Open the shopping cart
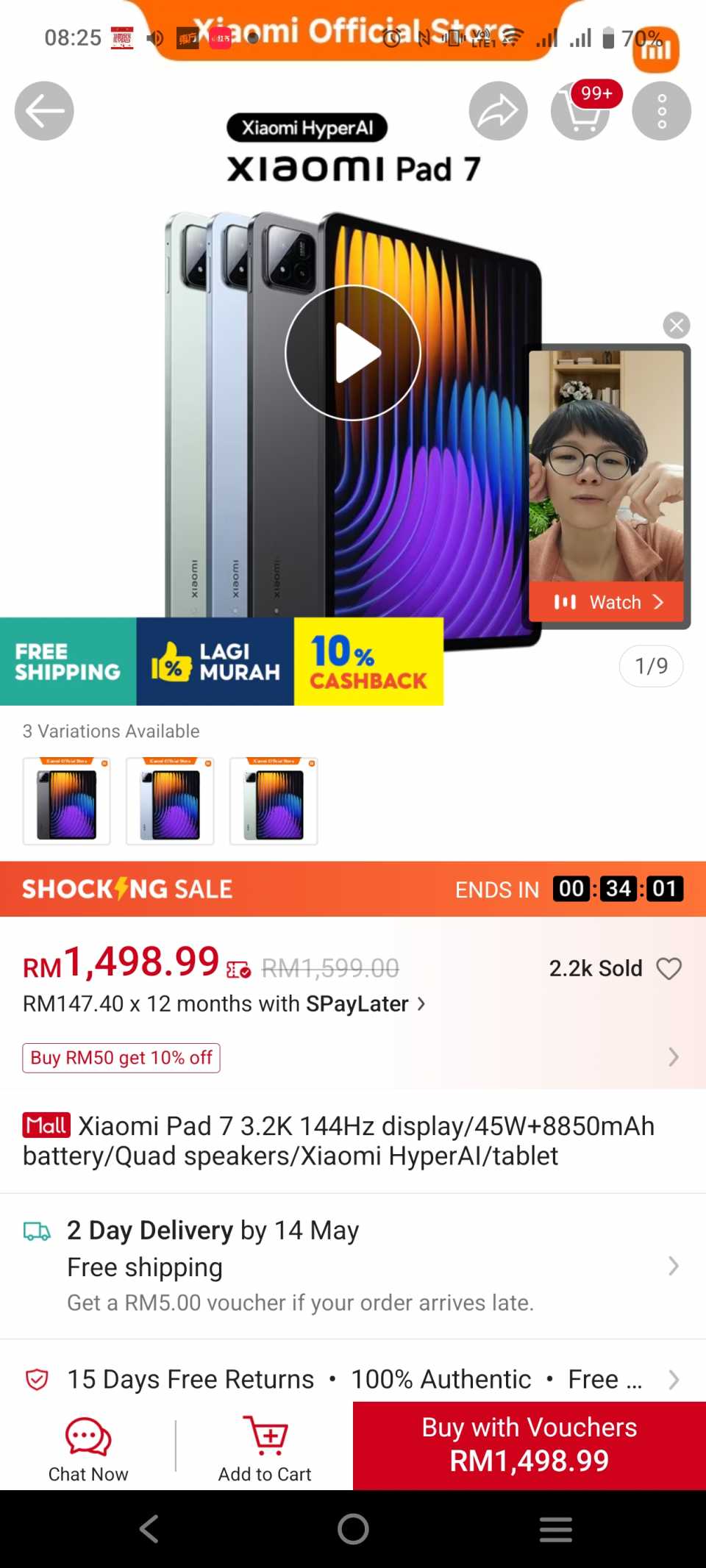The width and height of the screenshot is (706, 1568). 581,112
